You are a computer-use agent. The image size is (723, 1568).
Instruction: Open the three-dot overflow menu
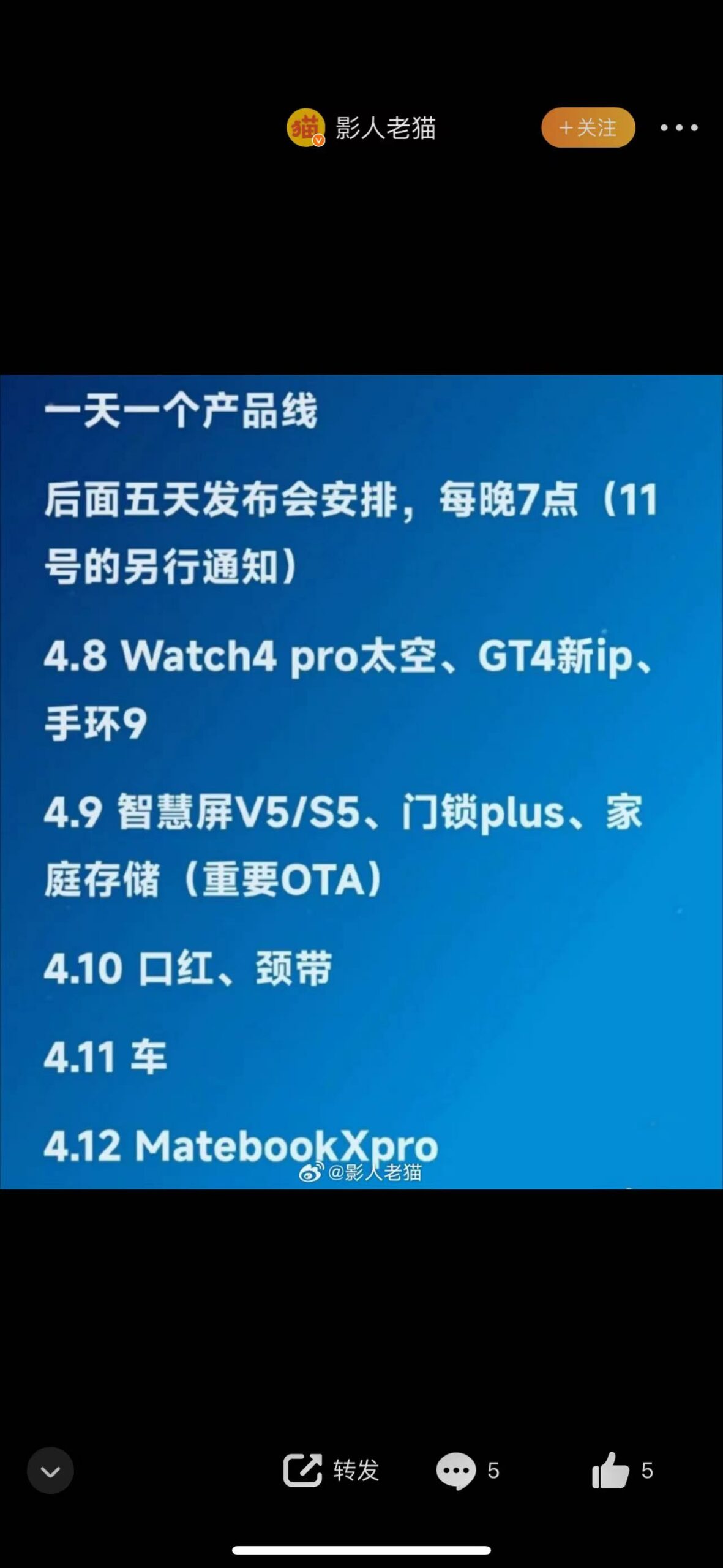point(679,127)
